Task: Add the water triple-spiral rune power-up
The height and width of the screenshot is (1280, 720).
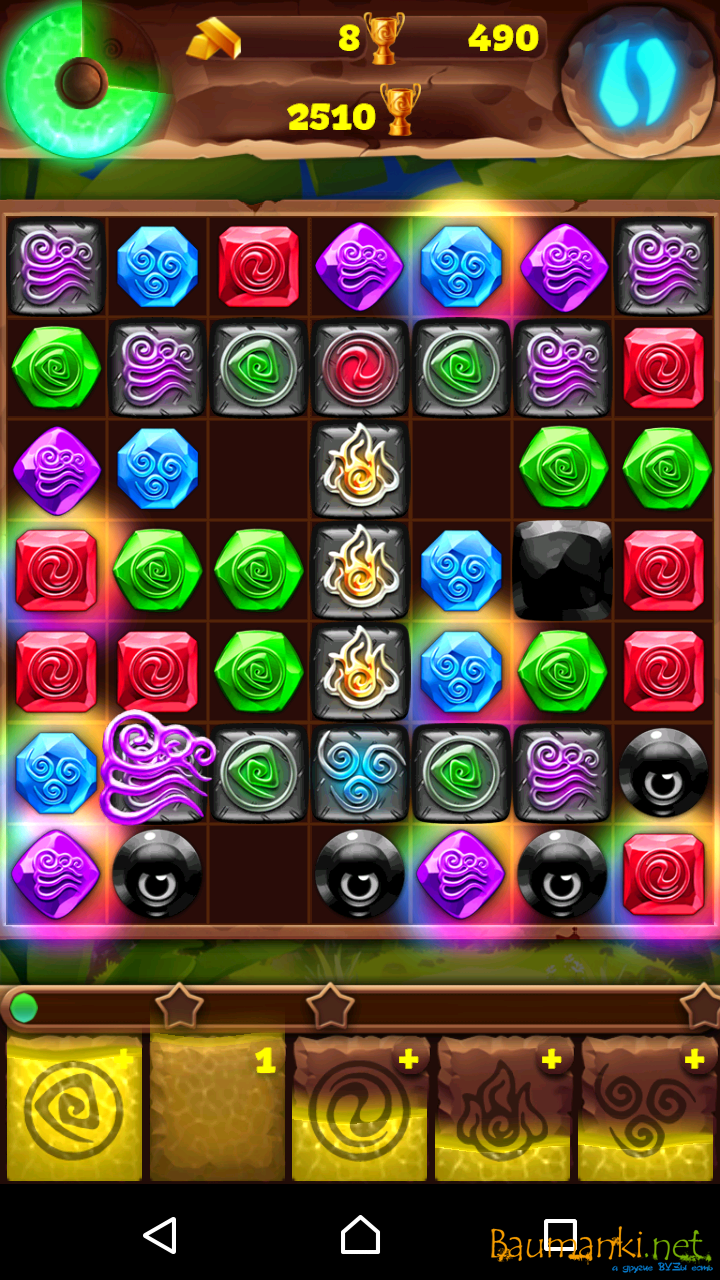Action: tap(648, 1110)
